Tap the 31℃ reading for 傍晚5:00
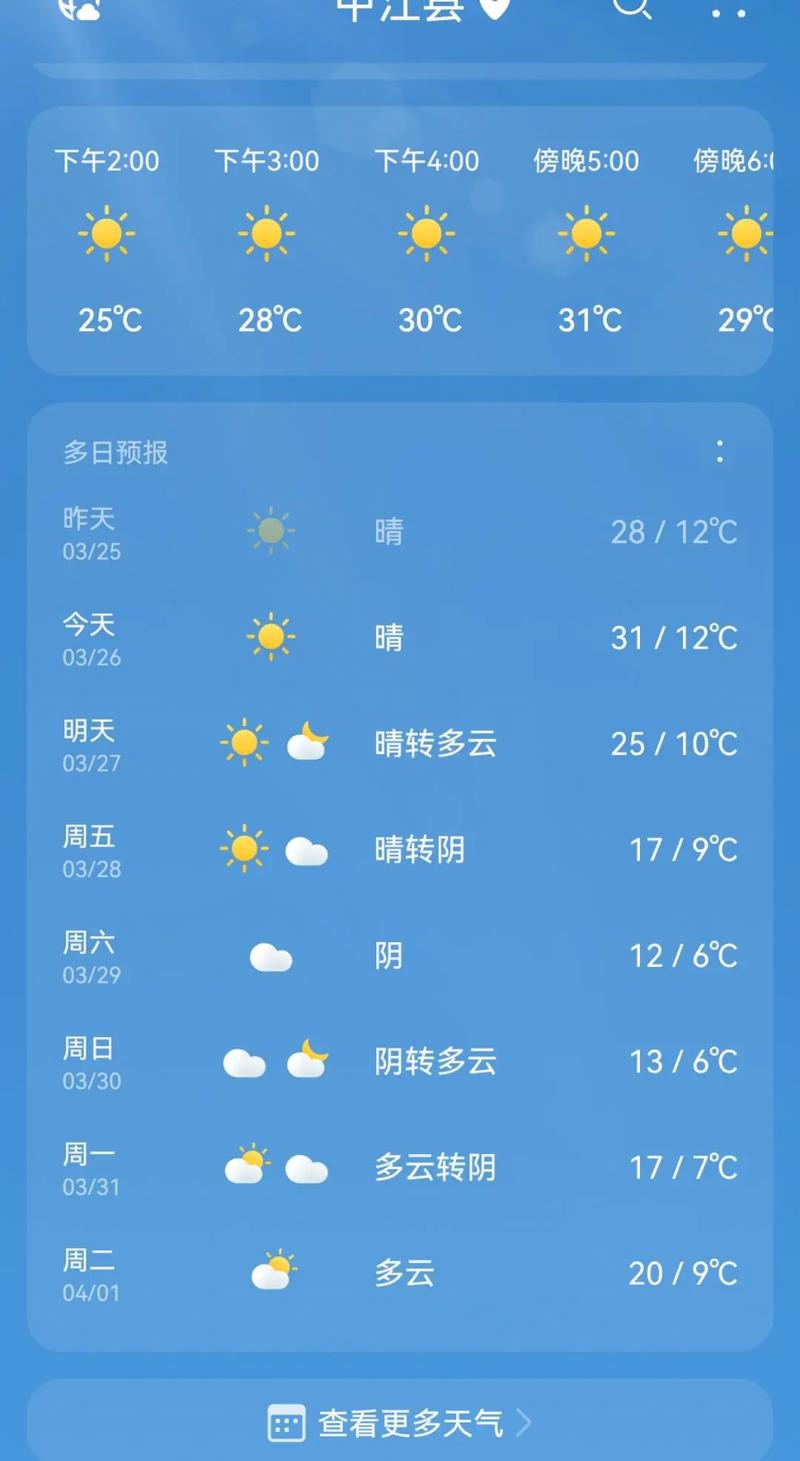This screenshot has height=1461, width=800. click(x=589, y=320)
